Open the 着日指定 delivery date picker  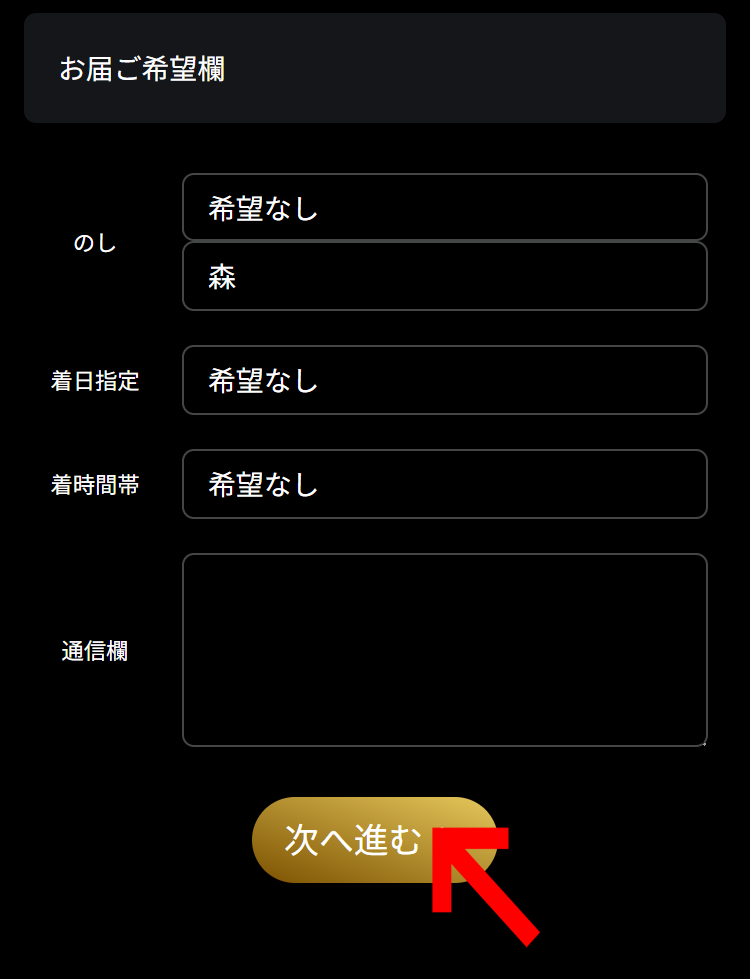(444, 380)
